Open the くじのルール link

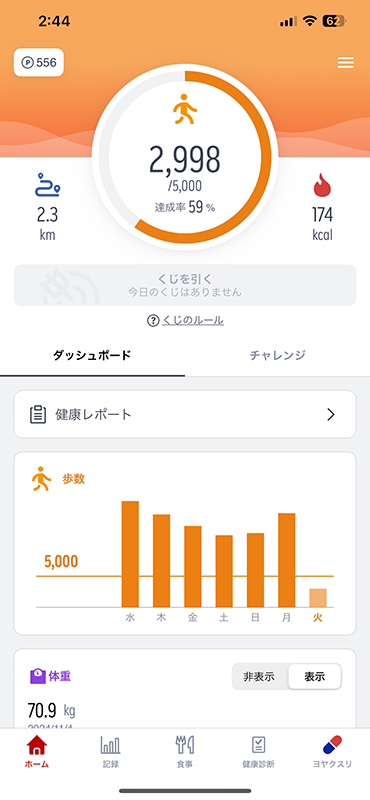tap(185, 320)
